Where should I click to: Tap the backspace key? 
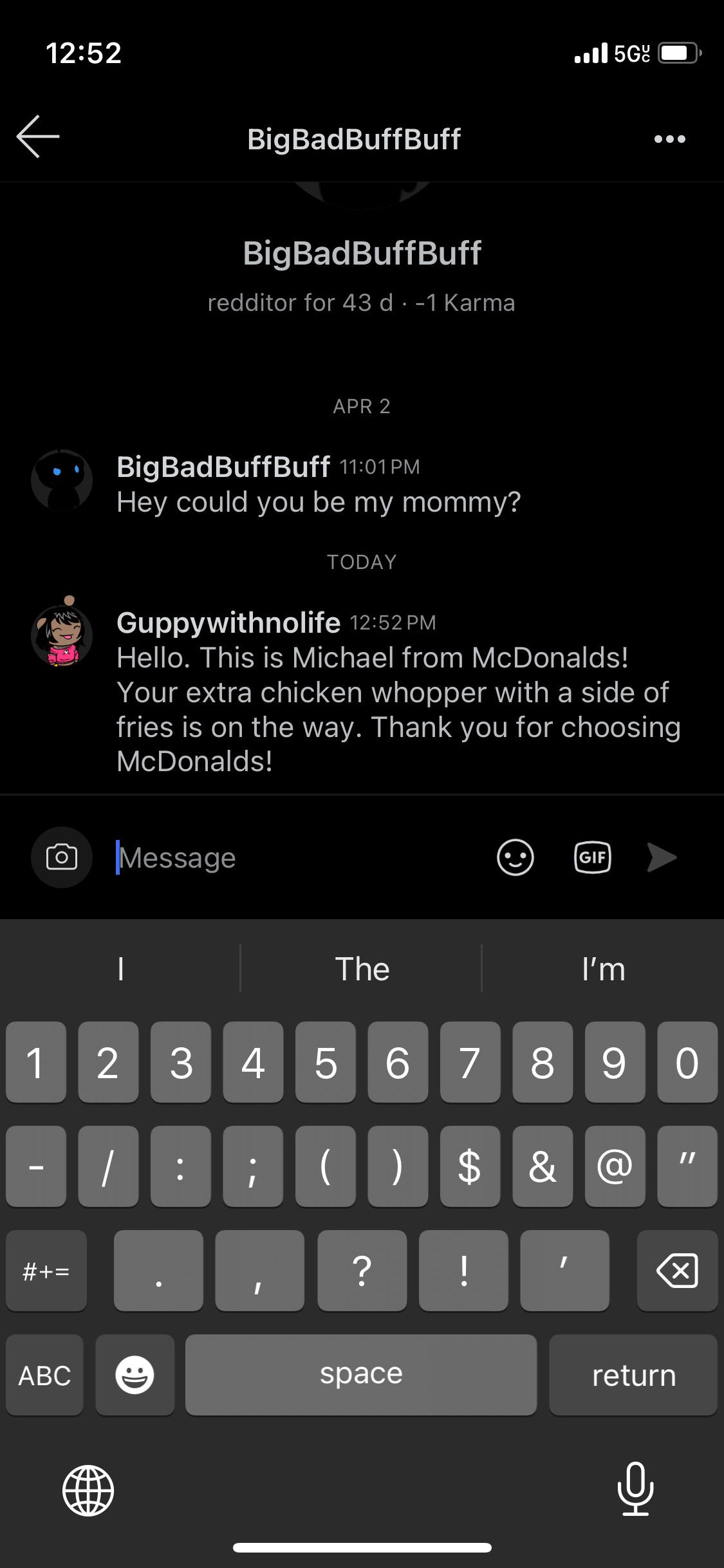pyautogui.click(x=677, y=1271)
